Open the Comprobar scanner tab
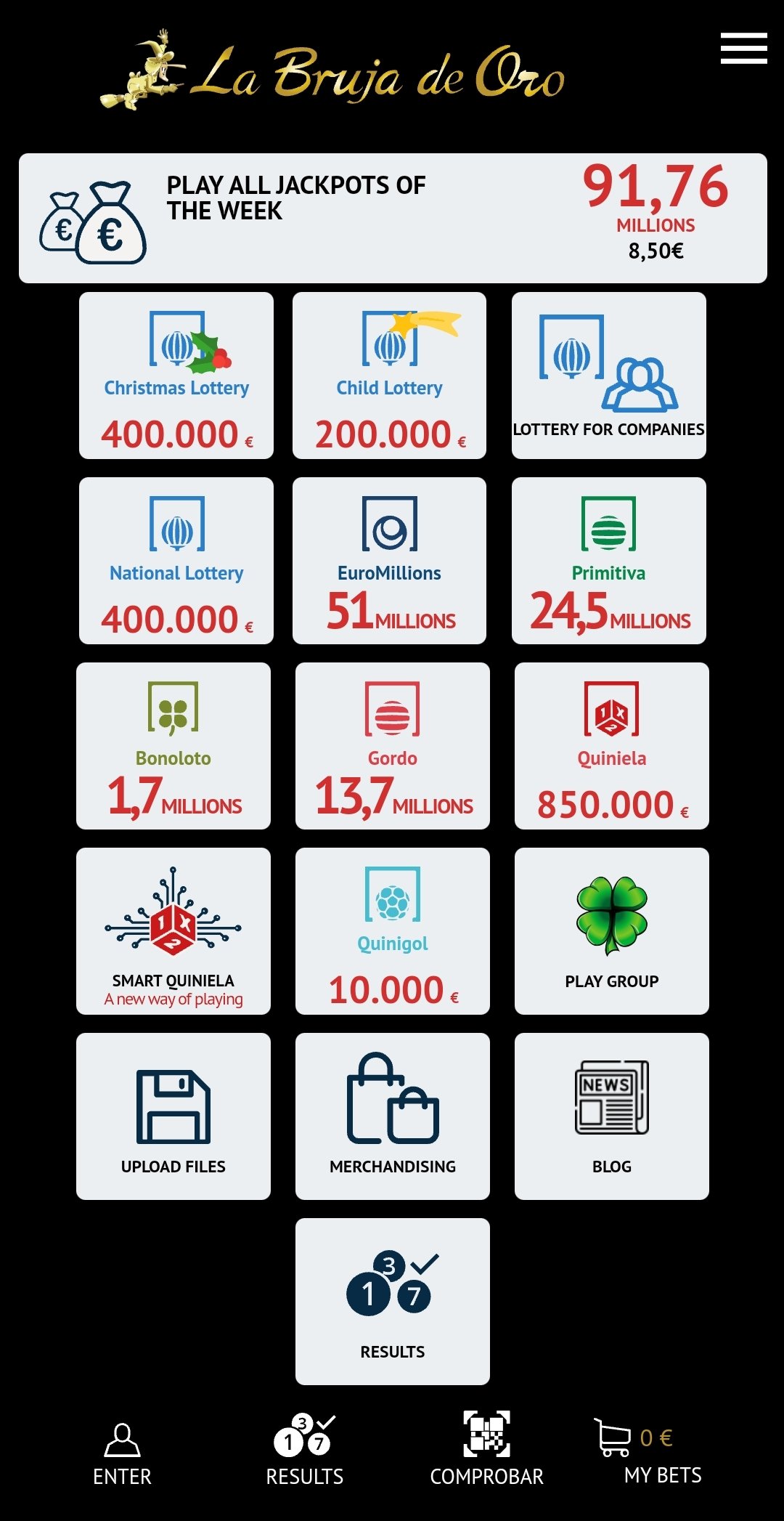 pos(486,1449)
